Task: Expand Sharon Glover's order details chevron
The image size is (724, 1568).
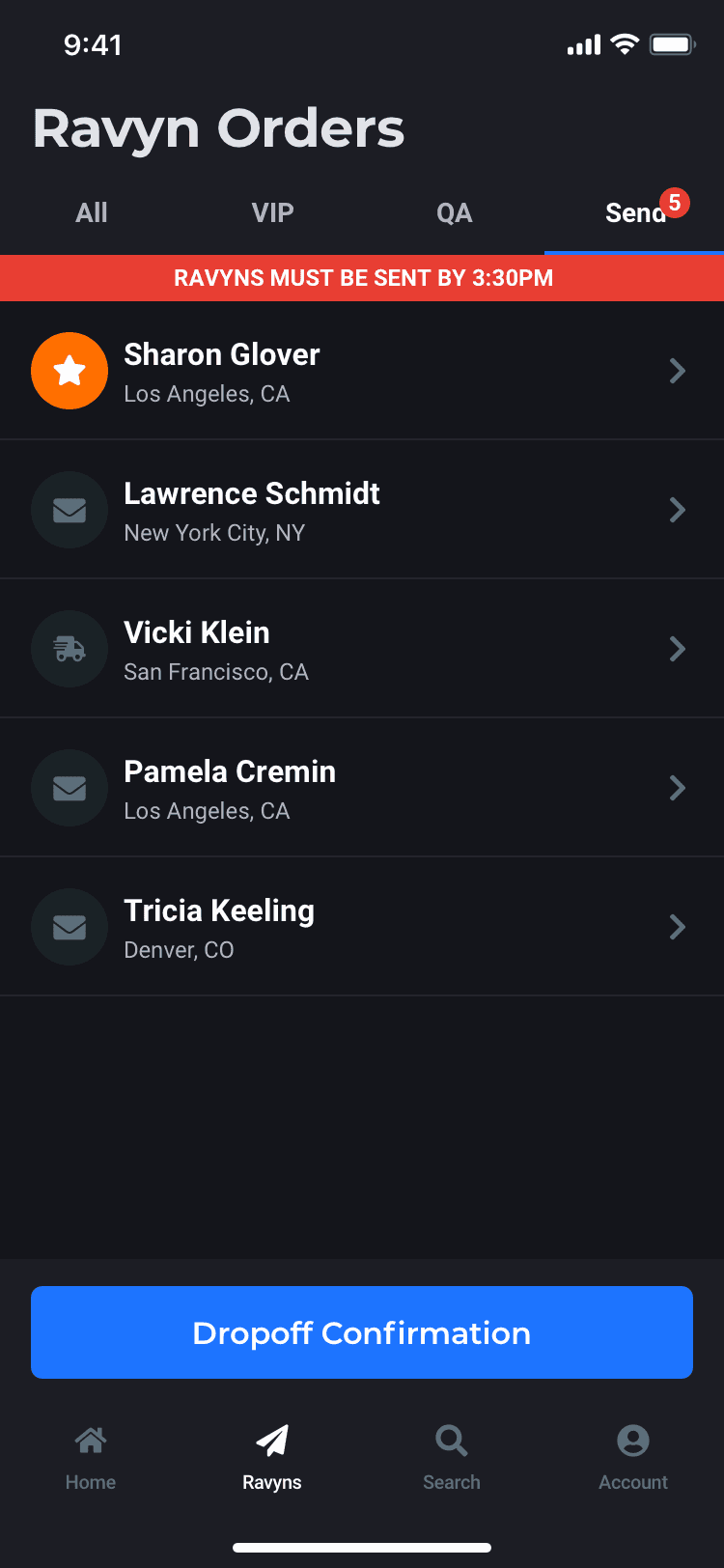Action: (x=677, y=371)
